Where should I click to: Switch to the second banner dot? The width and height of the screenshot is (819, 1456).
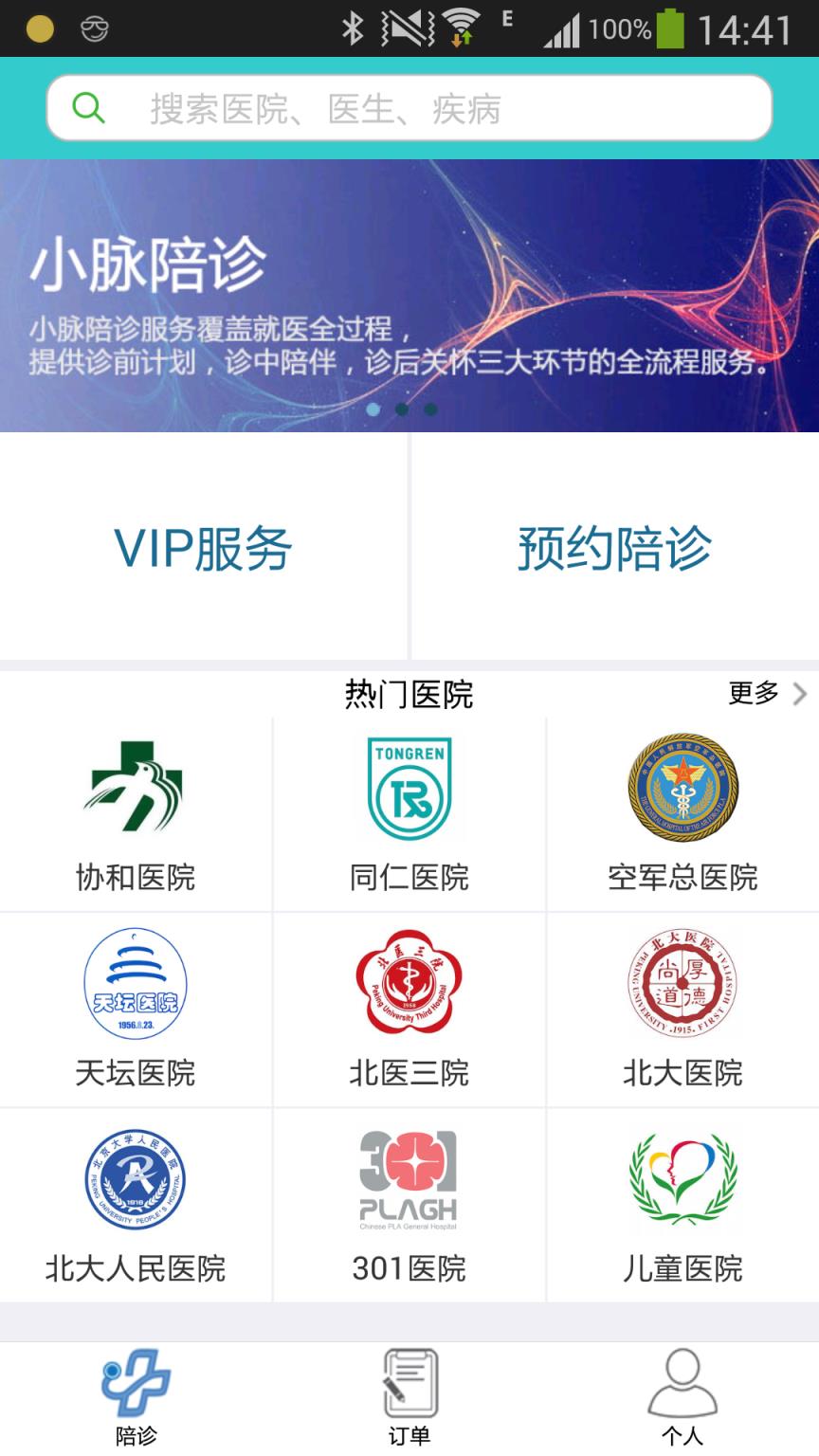[402, 409]
